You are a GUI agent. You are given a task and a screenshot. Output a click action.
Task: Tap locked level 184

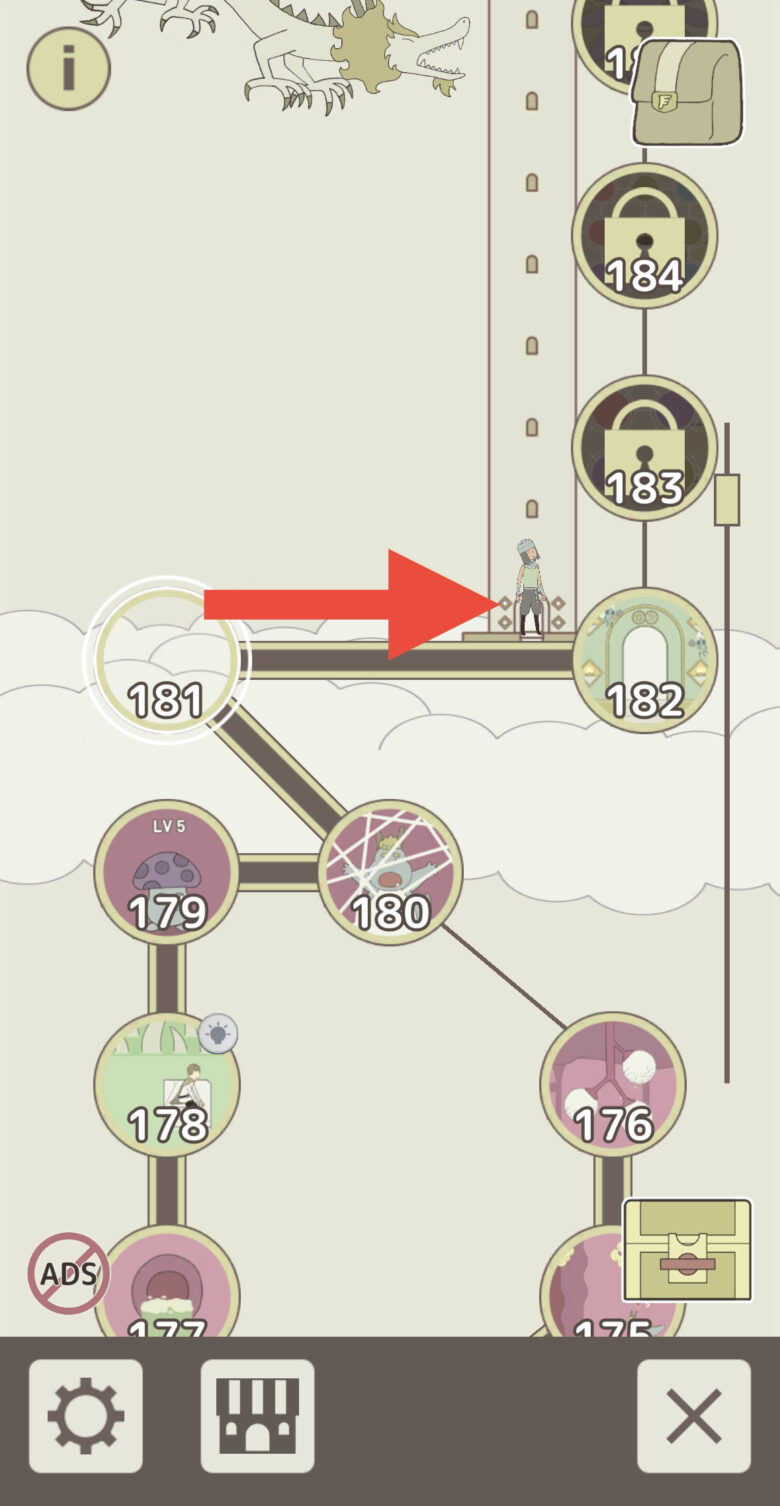645,235
